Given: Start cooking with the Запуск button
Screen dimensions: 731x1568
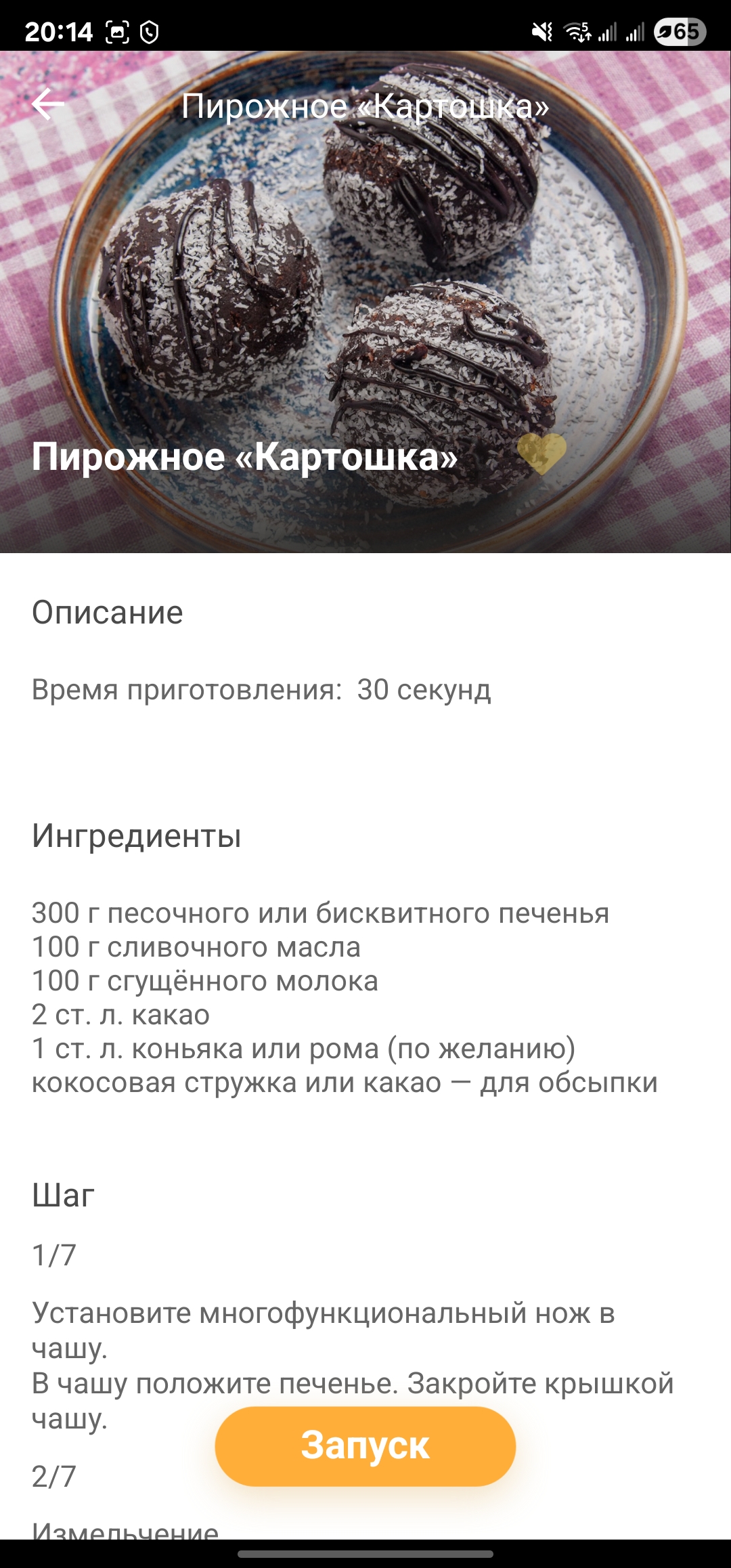Looking at the screenshot, I should click(x=365, y=1445).
